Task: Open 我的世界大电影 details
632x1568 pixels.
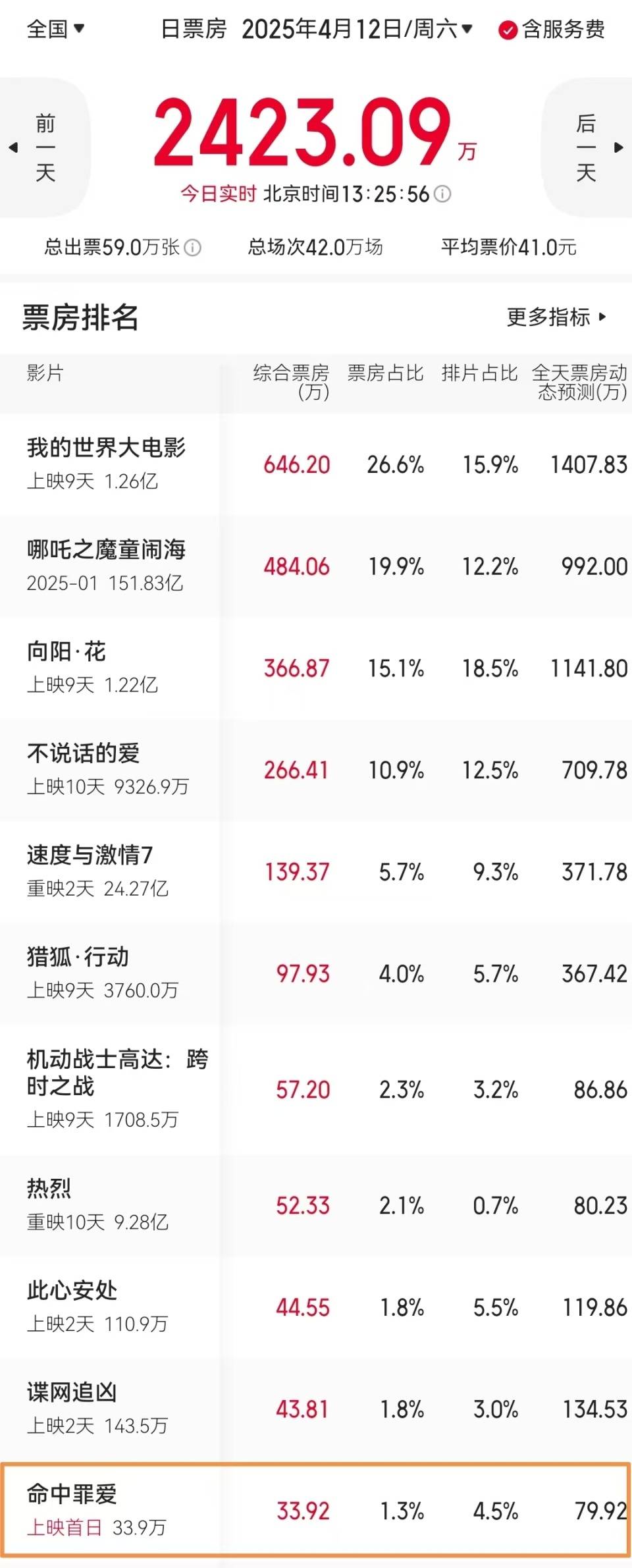Action: (x=106, y=448)
